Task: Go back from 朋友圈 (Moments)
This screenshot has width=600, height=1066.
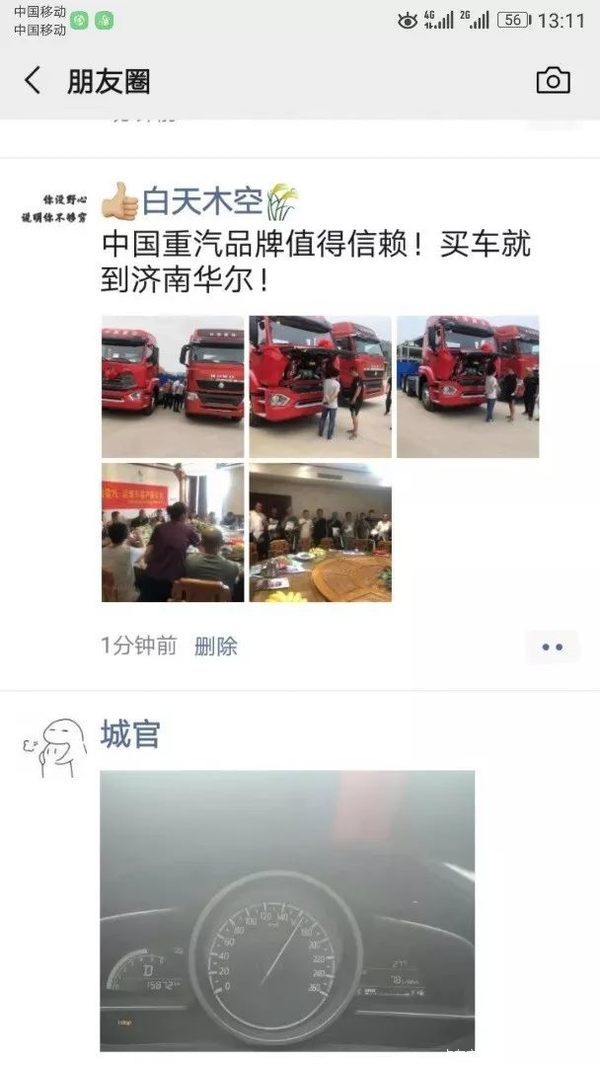Action: 33,81
